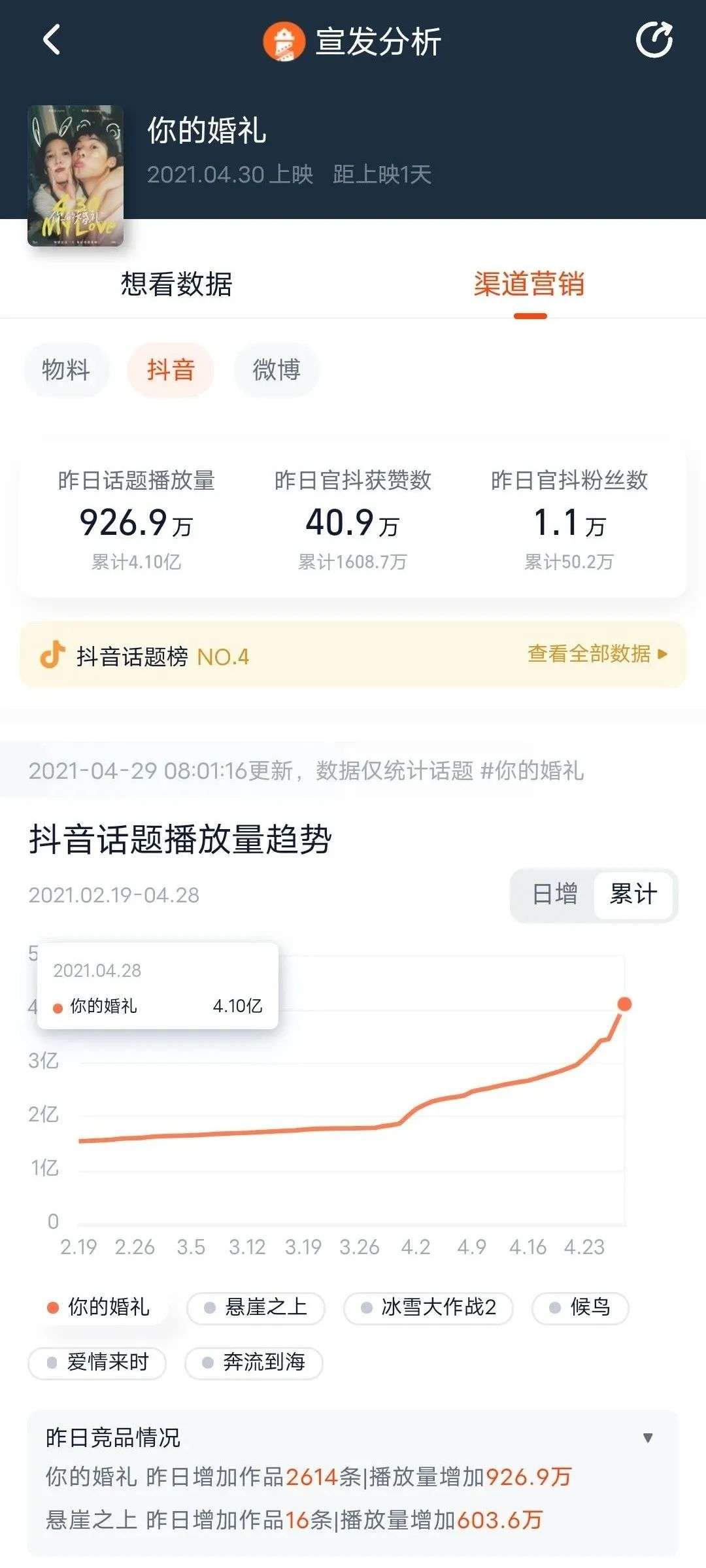Open 查看全部数据 for 抖音话题榜
Screen dimensions: 706x1568
click(x=597, y=654)
